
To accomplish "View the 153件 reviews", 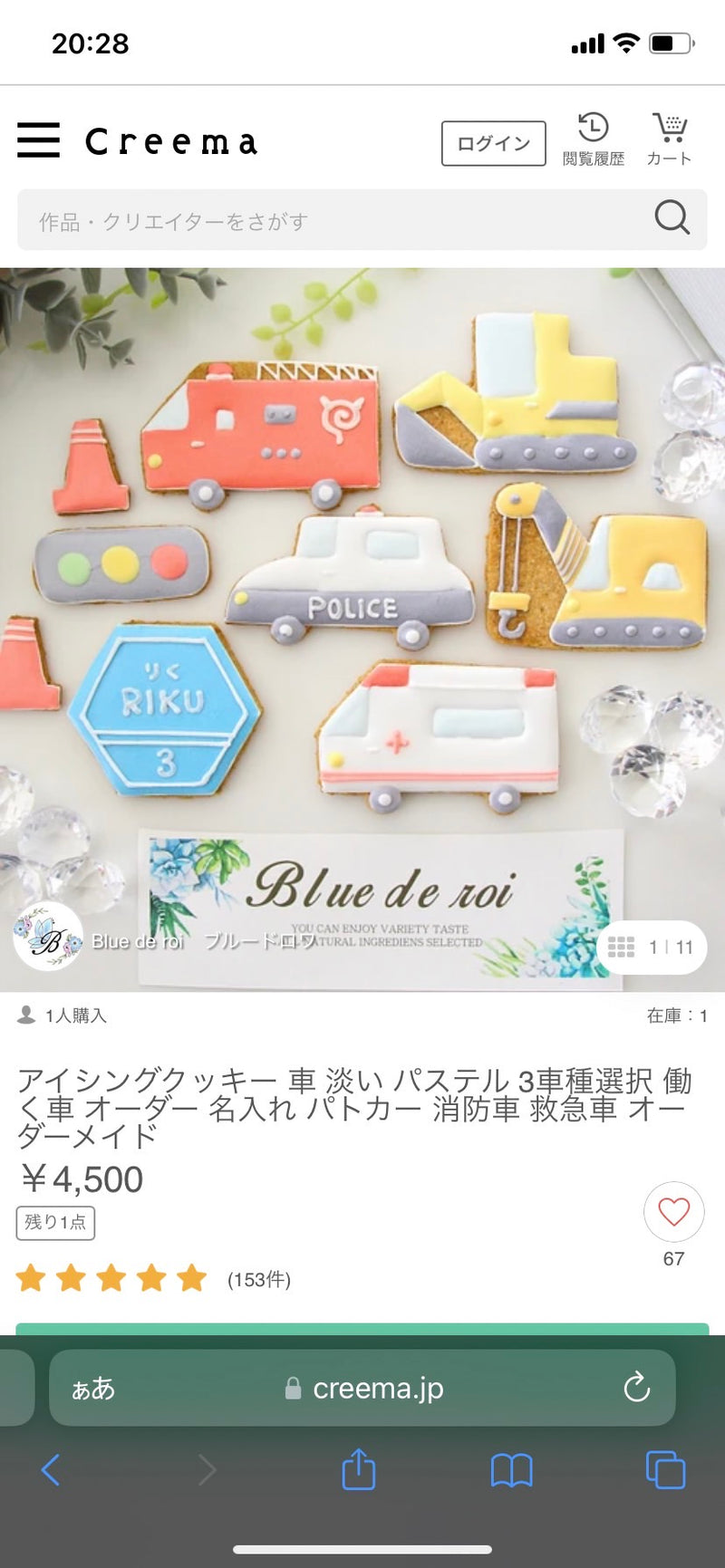I will pos(258,1279).
